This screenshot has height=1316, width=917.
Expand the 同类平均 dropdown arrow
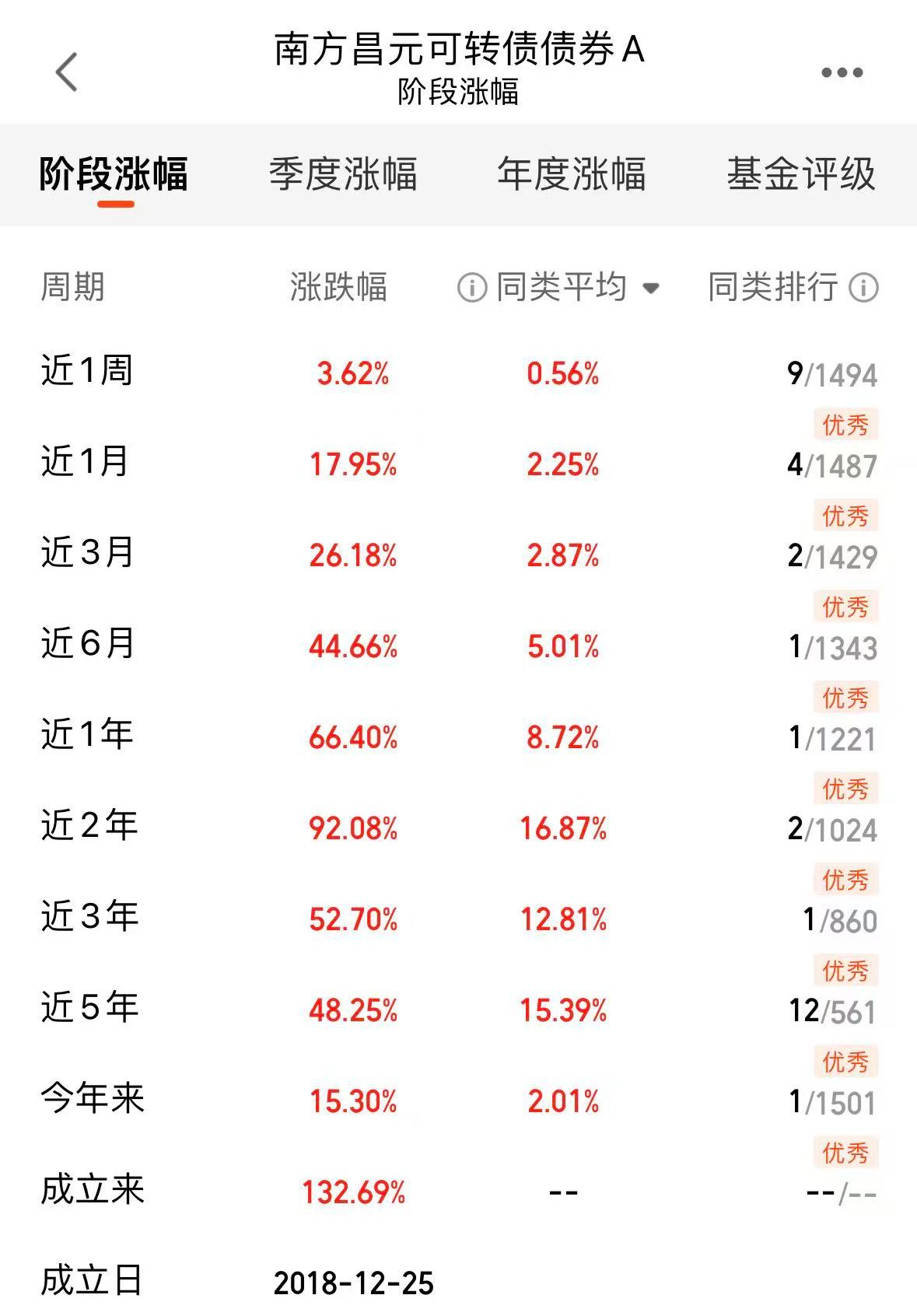651,289
